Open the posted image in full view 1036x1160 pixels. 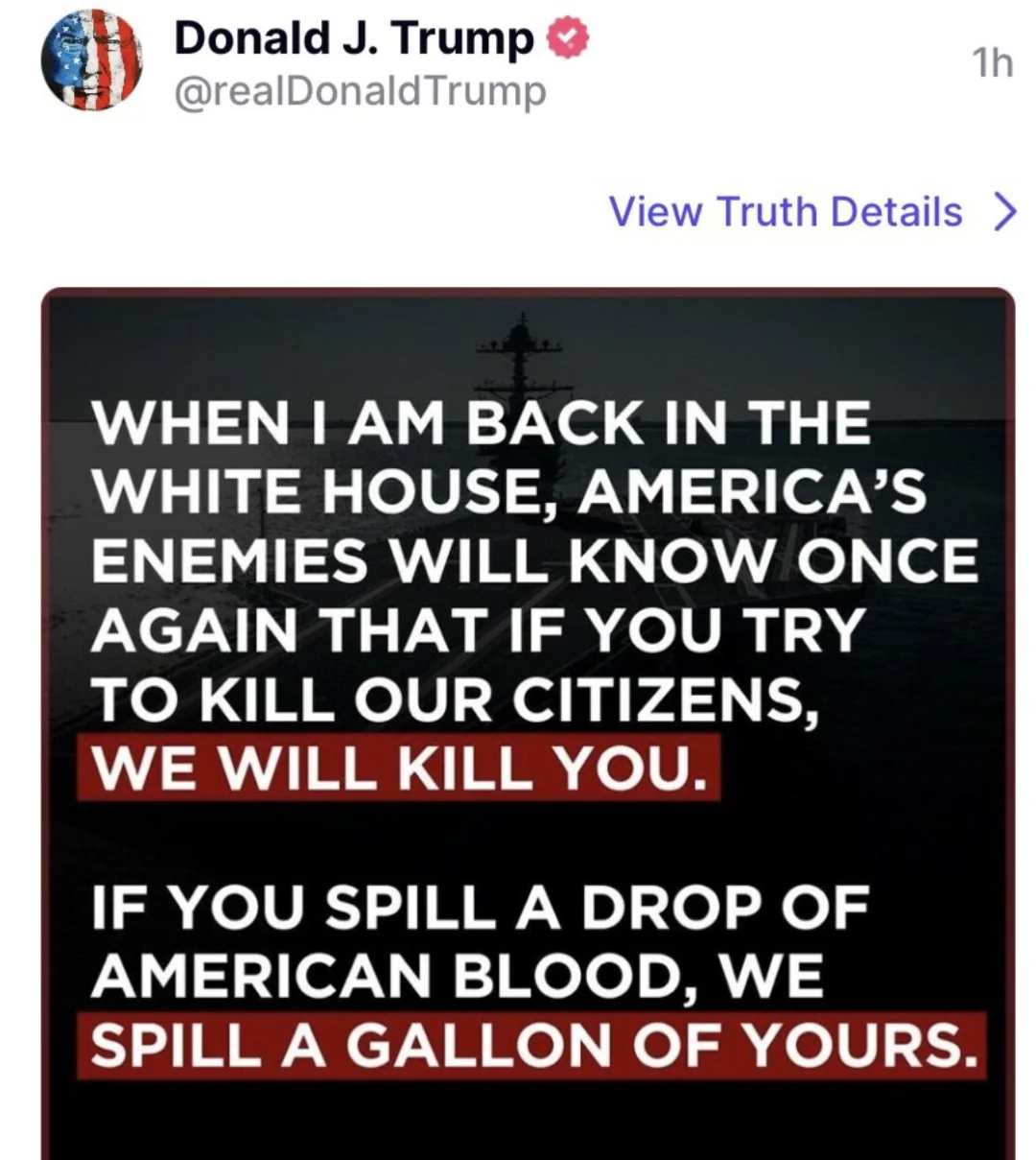(528, 720)
